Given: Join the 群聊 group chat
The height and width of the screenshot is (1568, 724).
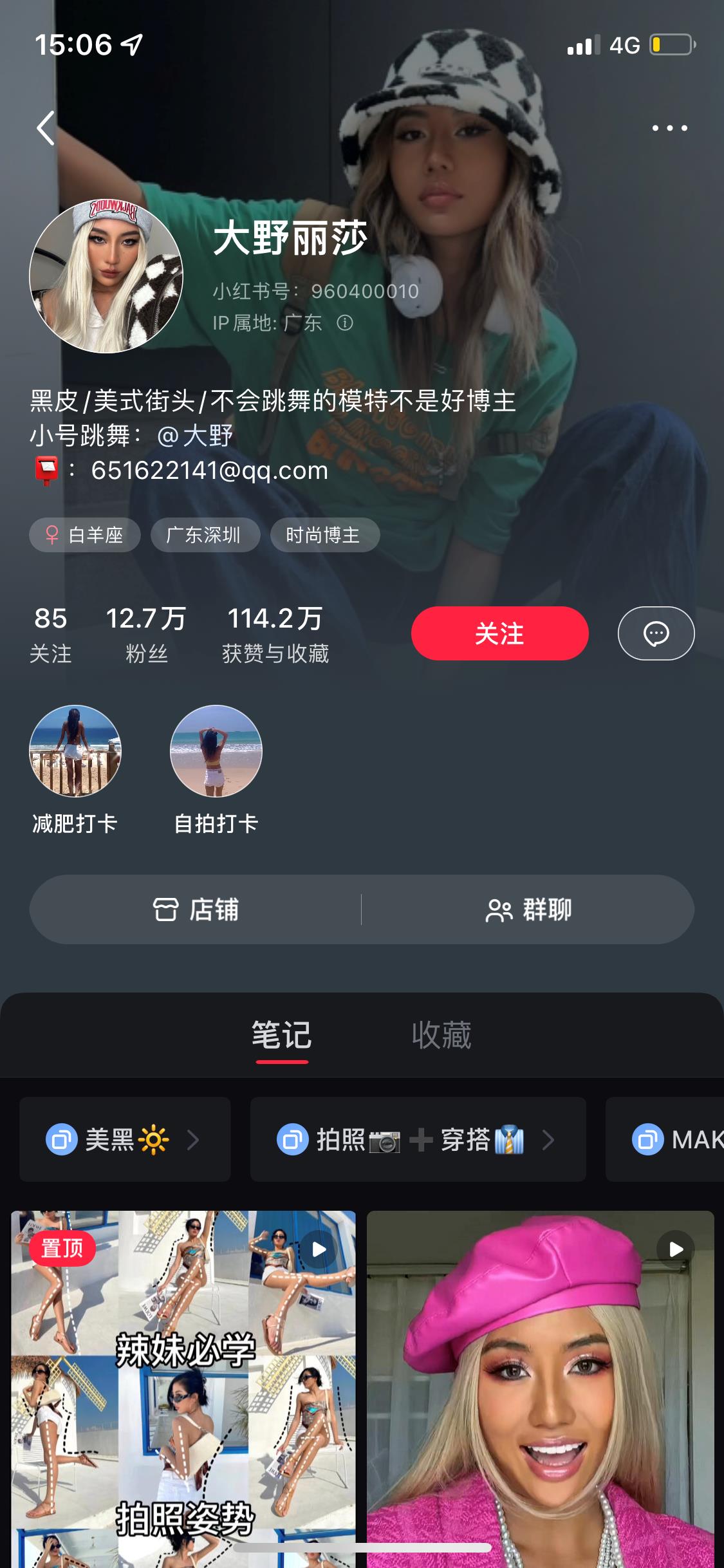Looking at the screenshot, I should 528,910.
